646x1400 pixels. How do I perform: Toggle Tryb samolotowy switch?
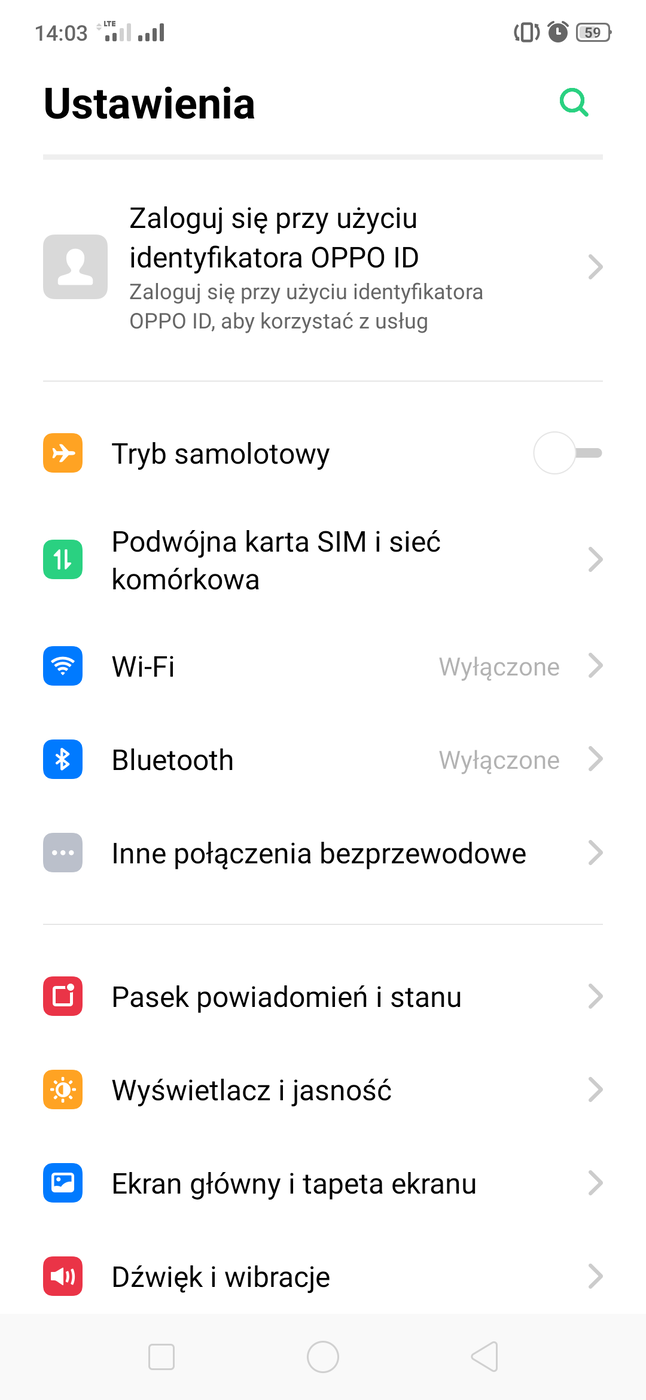coord(567,454)
